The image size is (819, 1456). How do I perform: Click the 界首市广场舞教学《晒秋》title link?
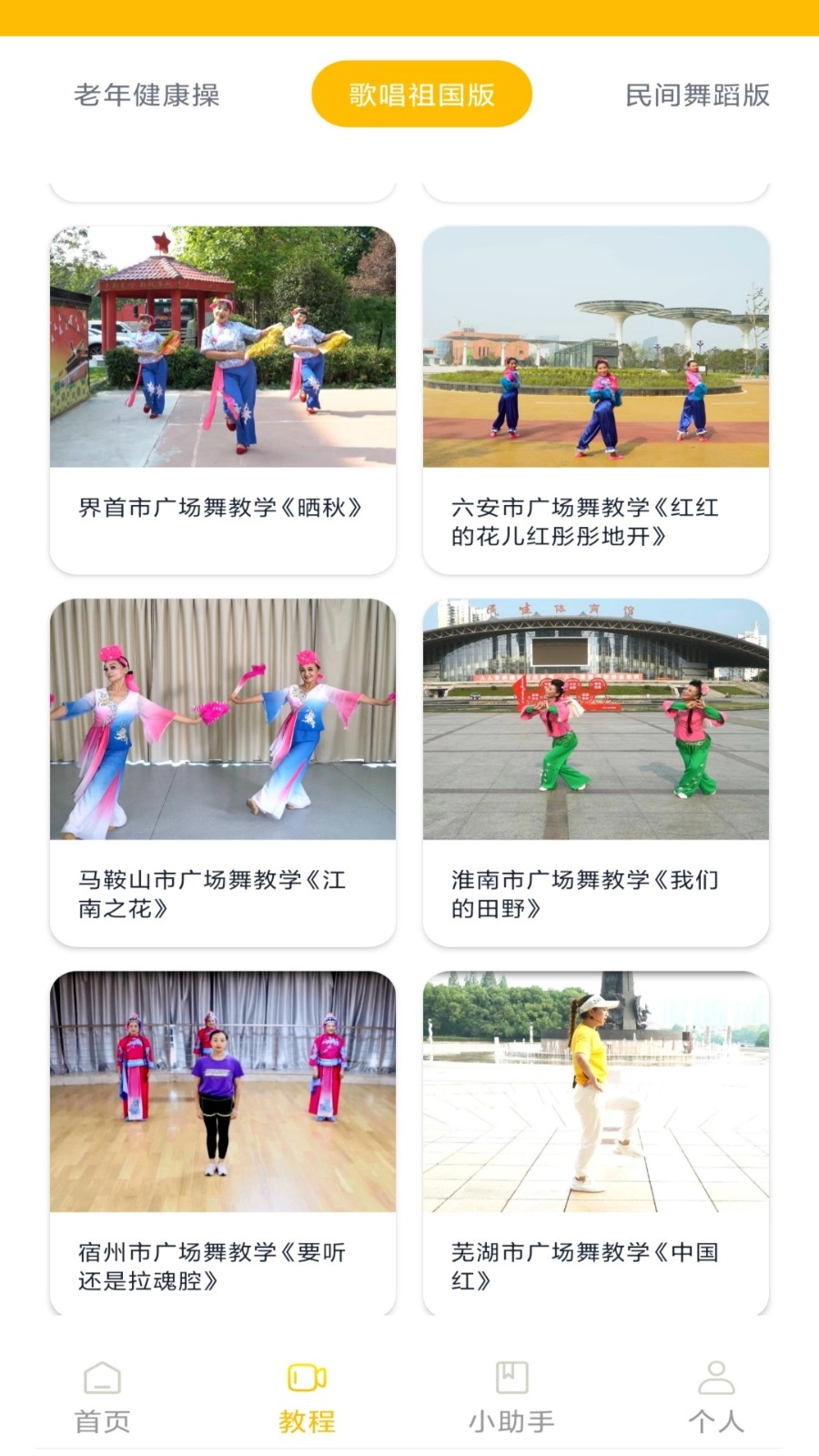(x=223, y=508)
